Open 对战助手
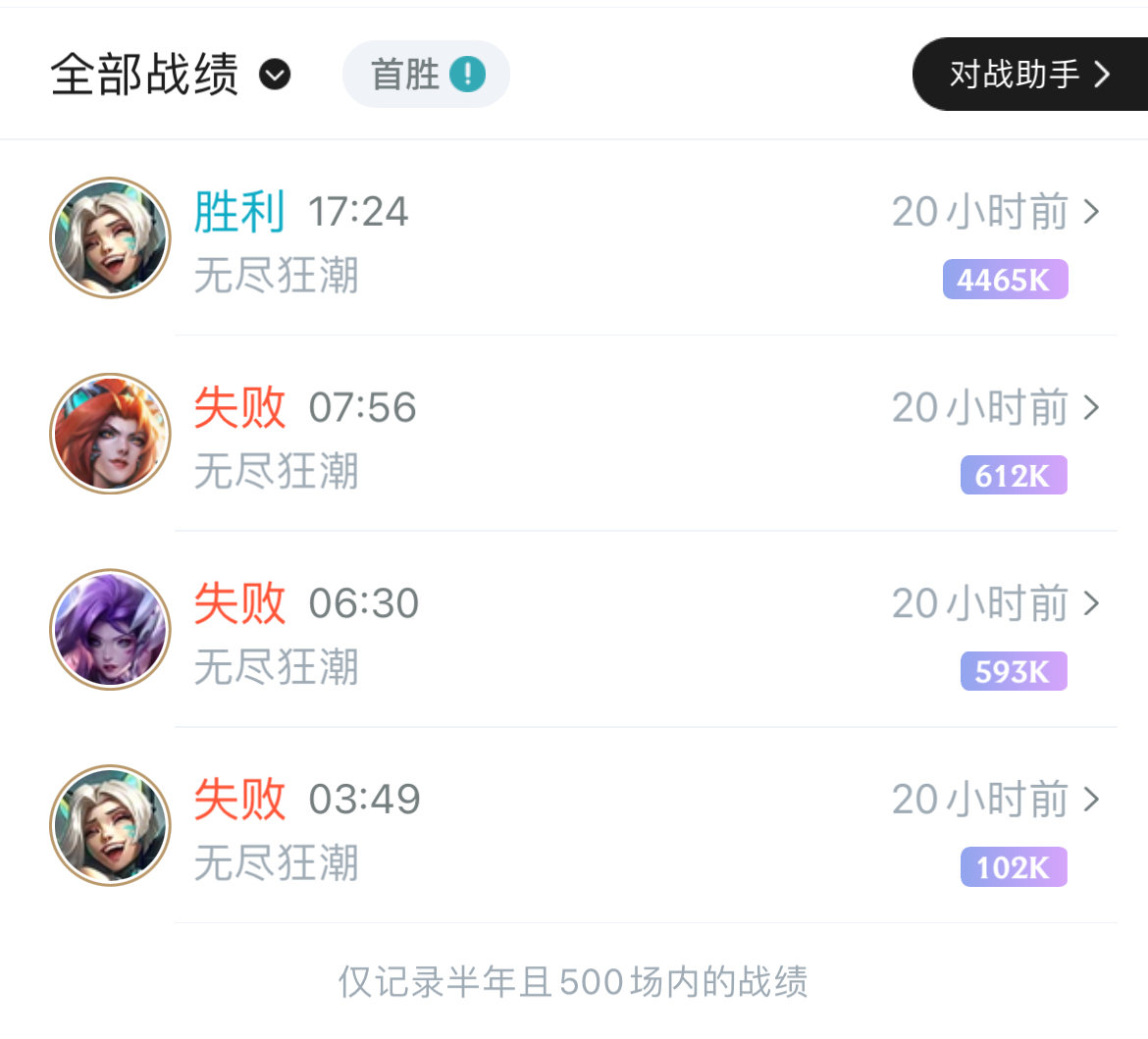 click(1028, 75)
